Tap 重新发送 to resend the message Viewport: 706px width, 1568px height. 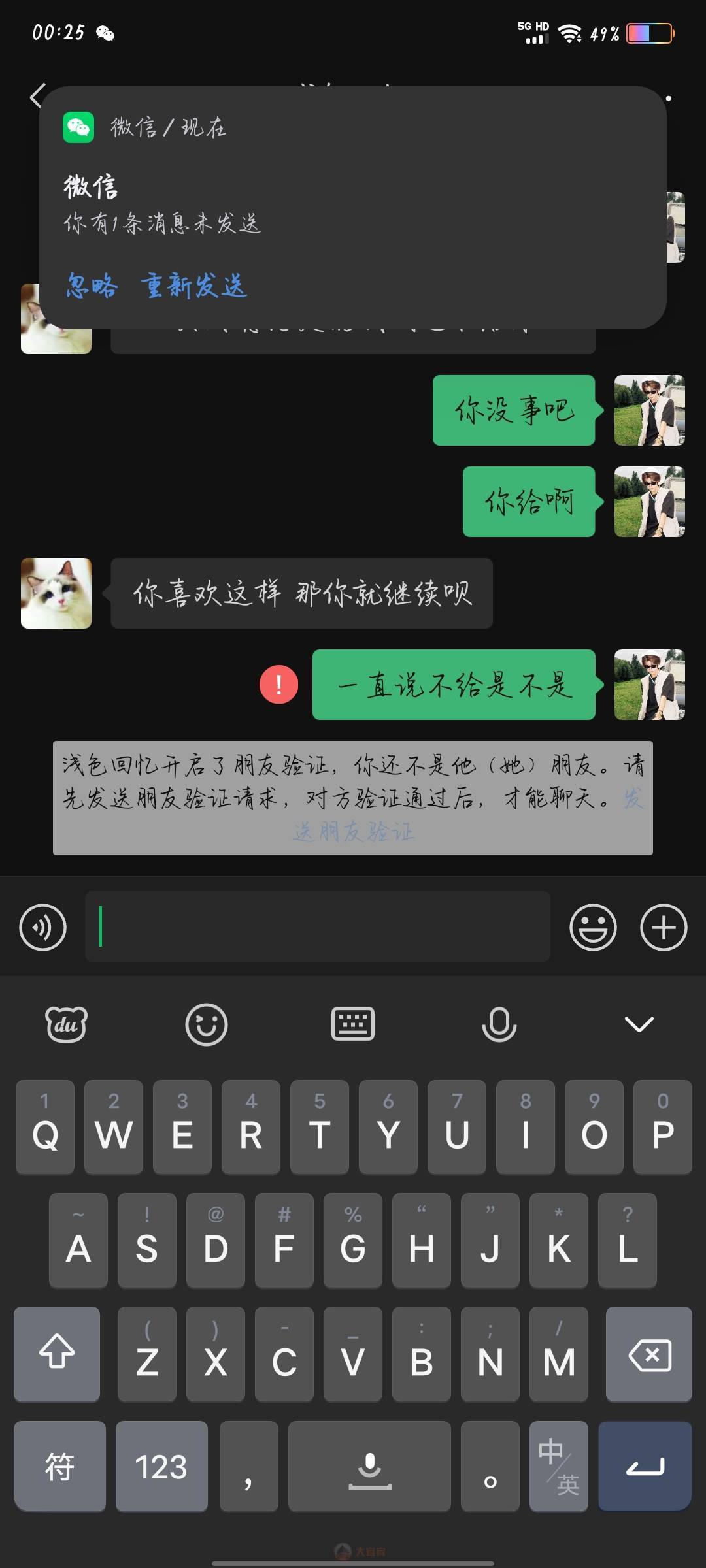(x=194, y=286)
